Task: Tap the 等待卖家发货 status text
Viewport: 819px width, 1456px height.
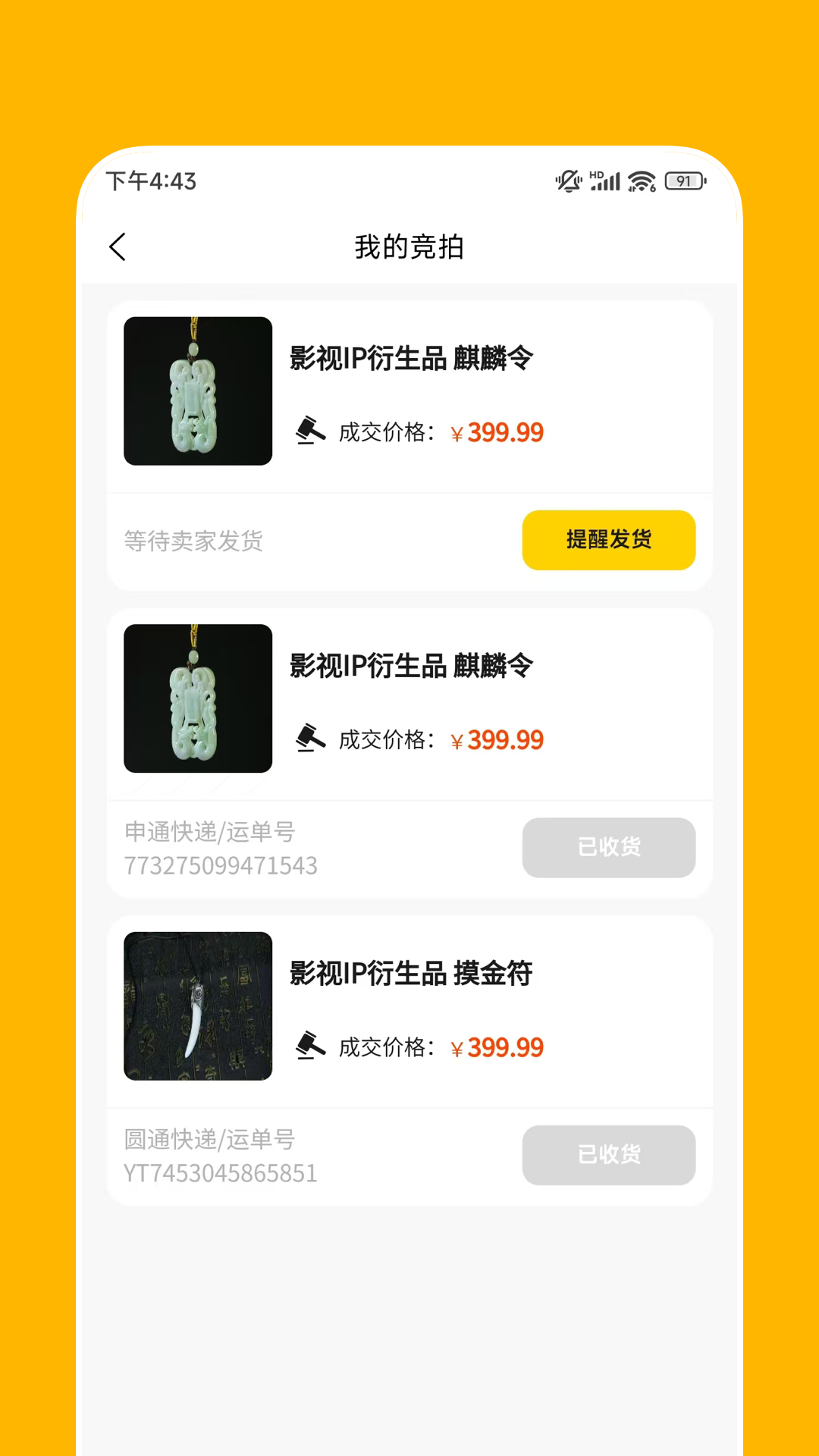Action: [194, 540]
